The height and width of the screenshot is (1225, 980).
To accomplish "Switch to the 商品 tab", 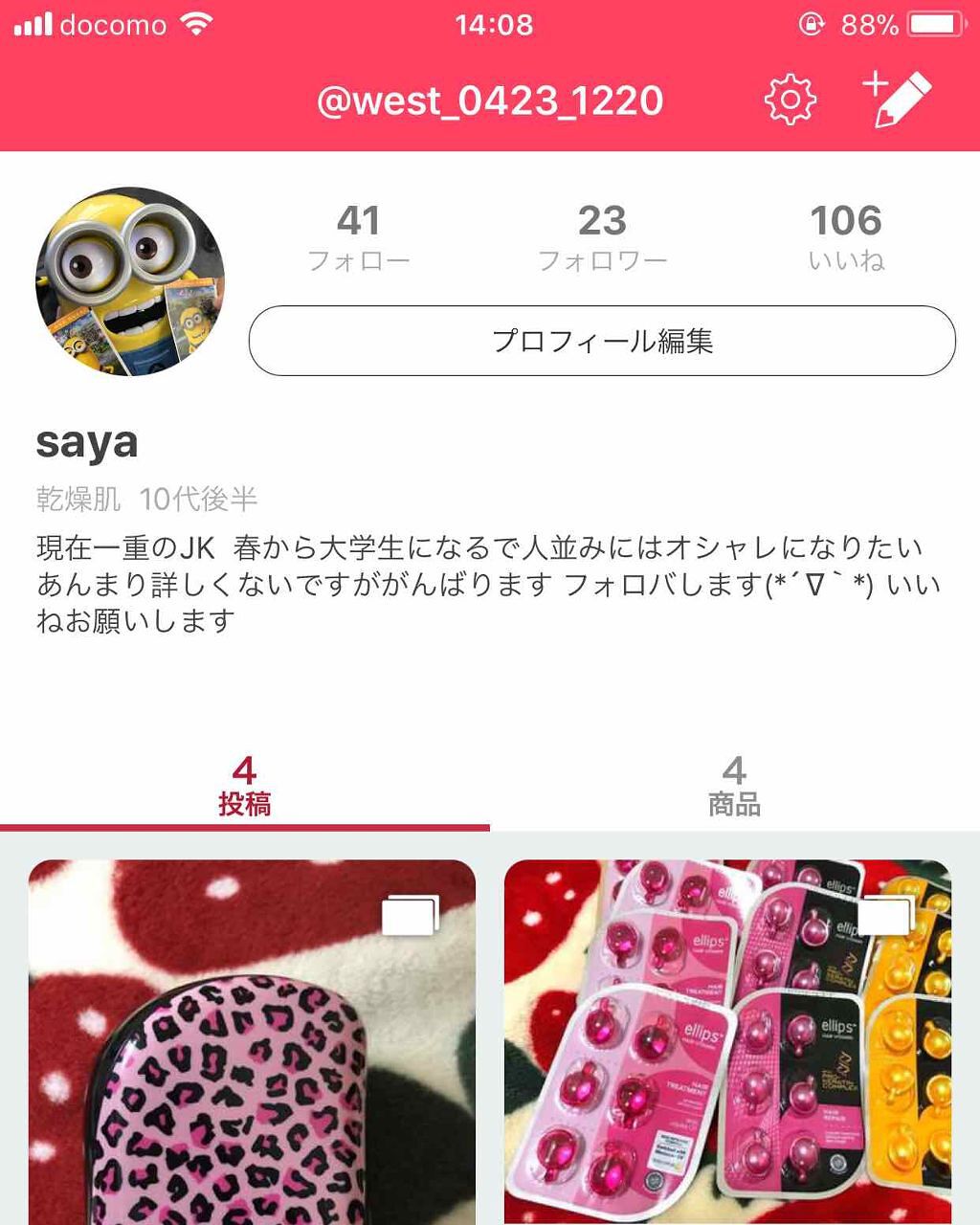I will (734, 781).
